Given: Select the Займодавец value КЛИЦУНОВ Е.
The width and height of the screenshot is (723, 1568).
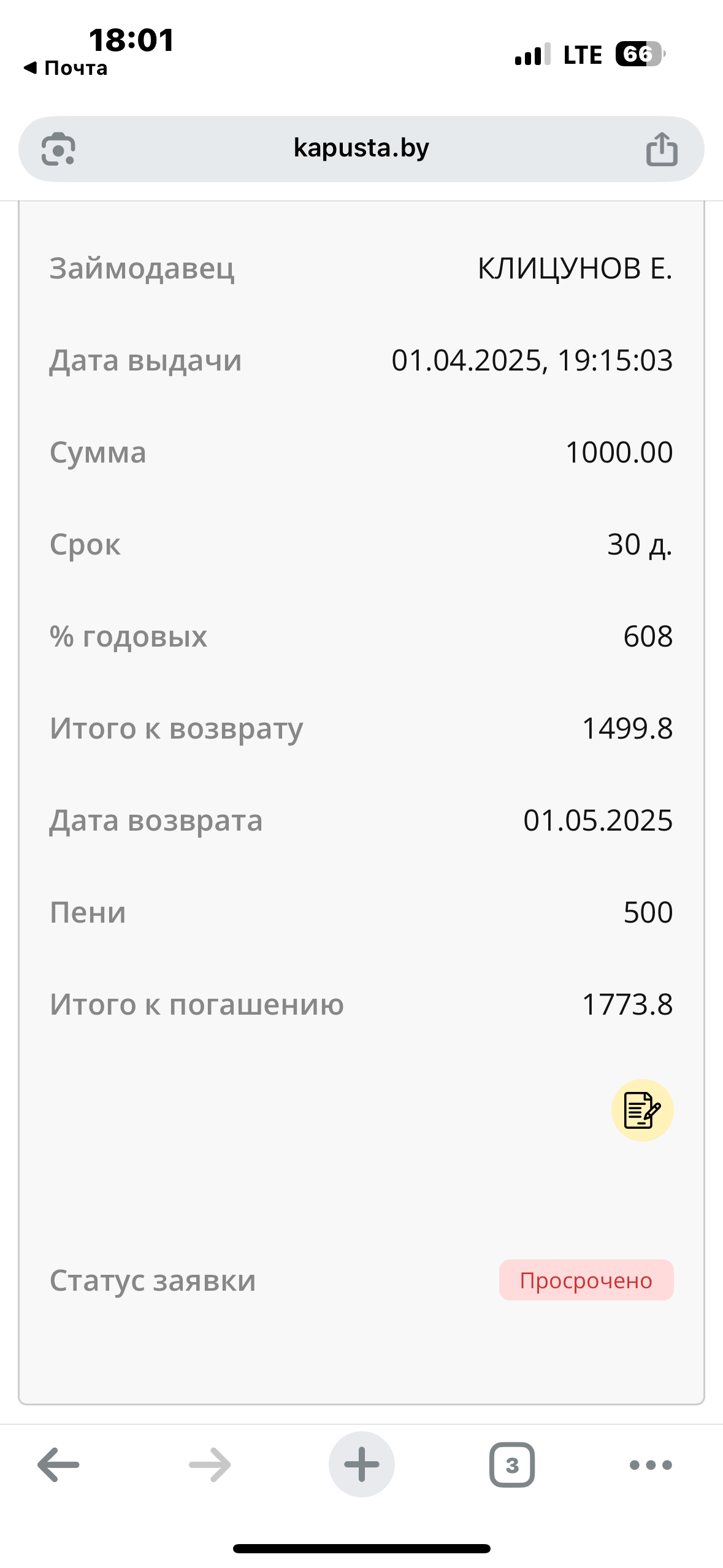Looking at the screenshot, I should click(x=575, y=268).
